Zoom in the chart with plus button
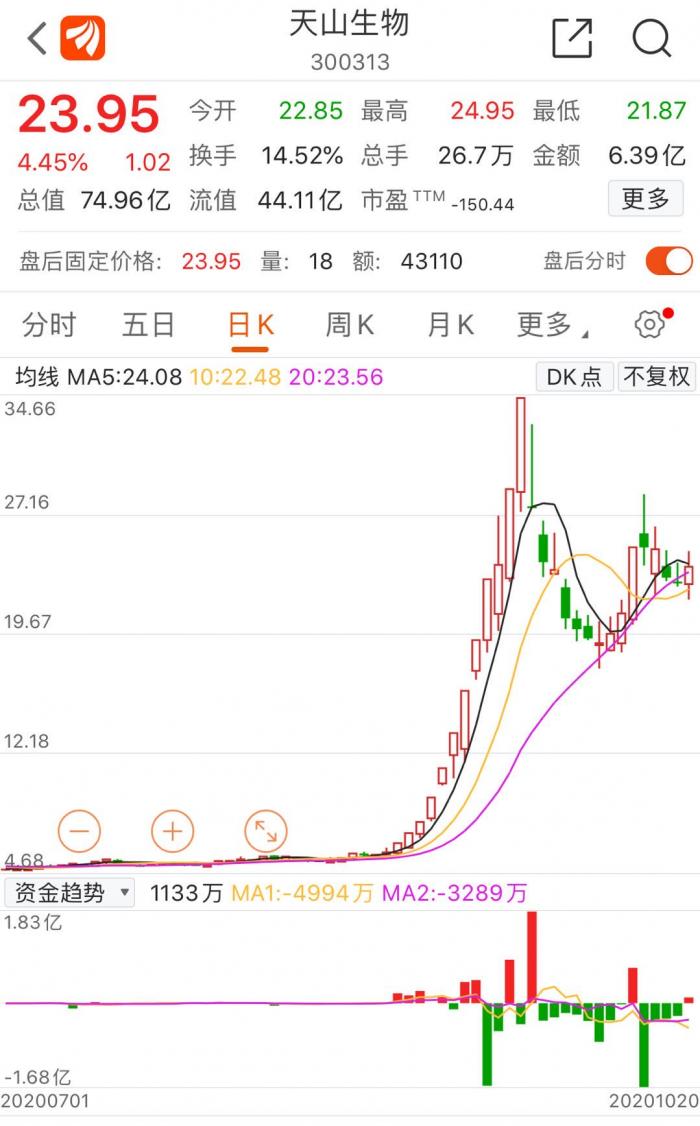 point(172,831)
